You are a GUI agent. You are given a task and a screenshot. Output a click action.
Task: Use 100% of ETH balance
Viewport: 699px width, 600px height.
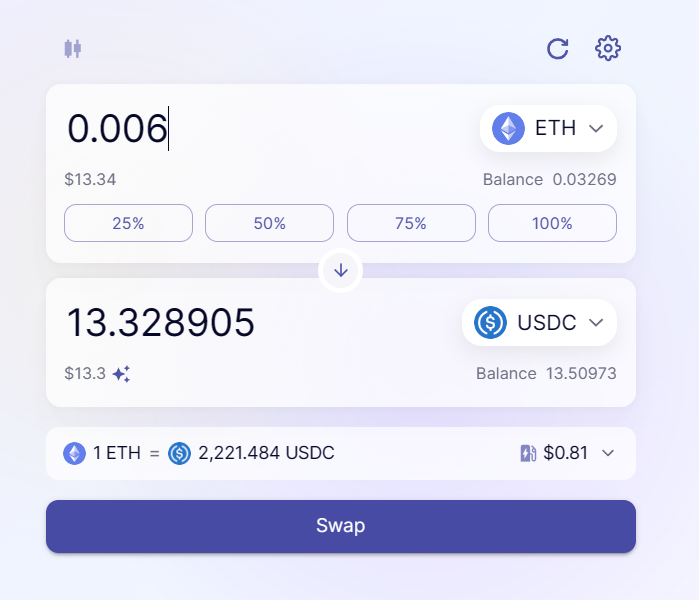[x=552, y=223]
